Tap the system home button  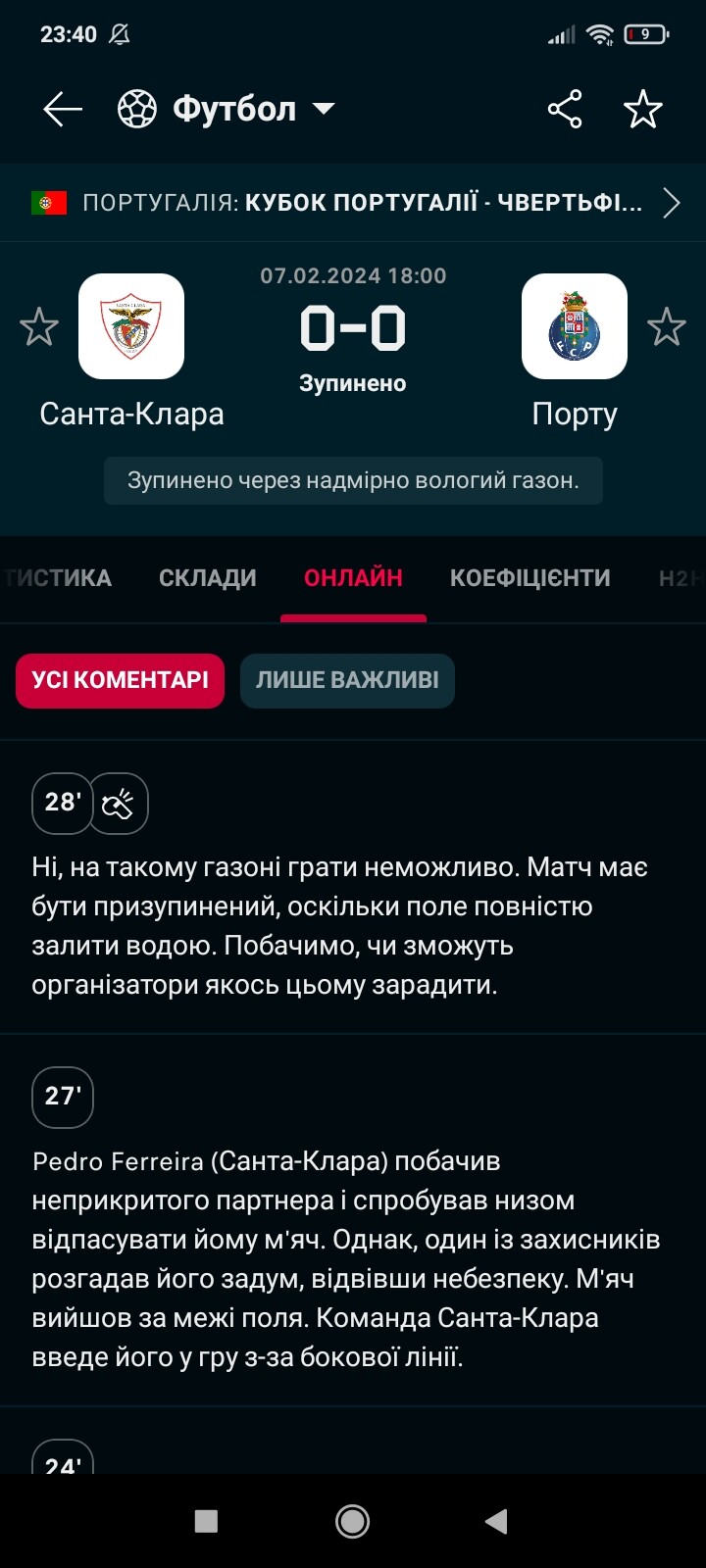[x=353, y=1521]
